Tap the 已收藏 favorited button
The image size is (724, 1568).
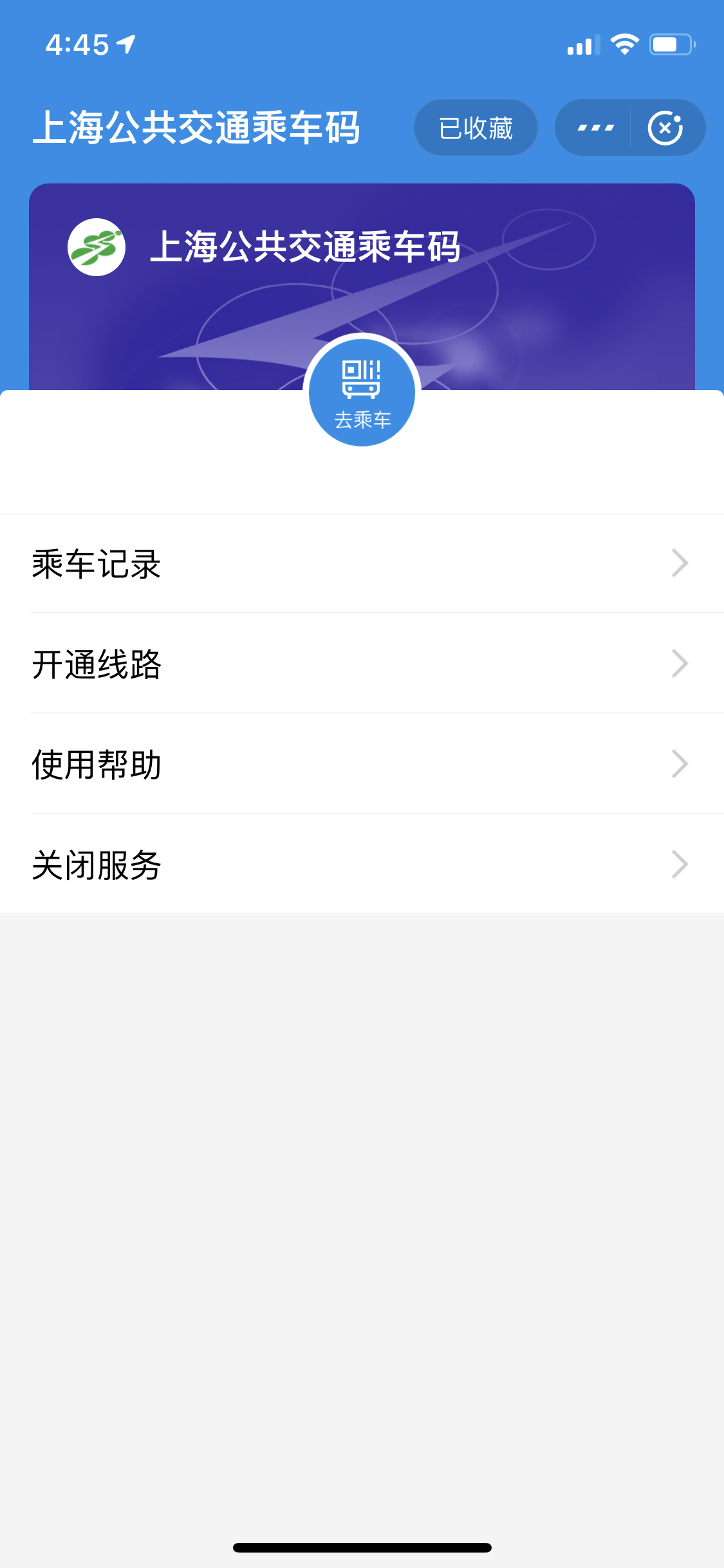coord(476,128)
